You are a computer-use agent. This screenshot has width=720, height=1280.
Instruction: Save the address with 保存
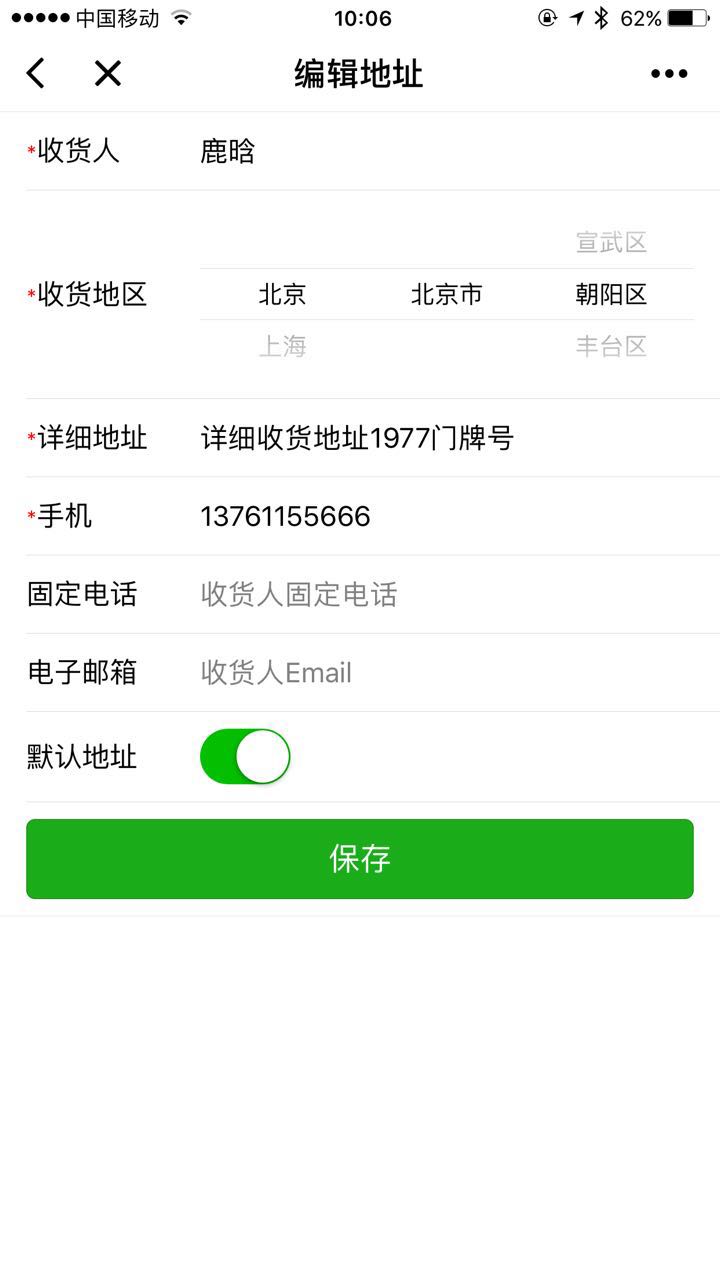[360, 859]
